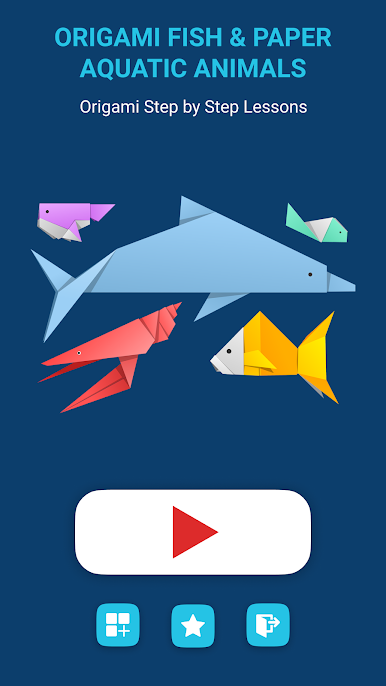
Task: Open the more apps grid icon
Action: coord(118,625)
